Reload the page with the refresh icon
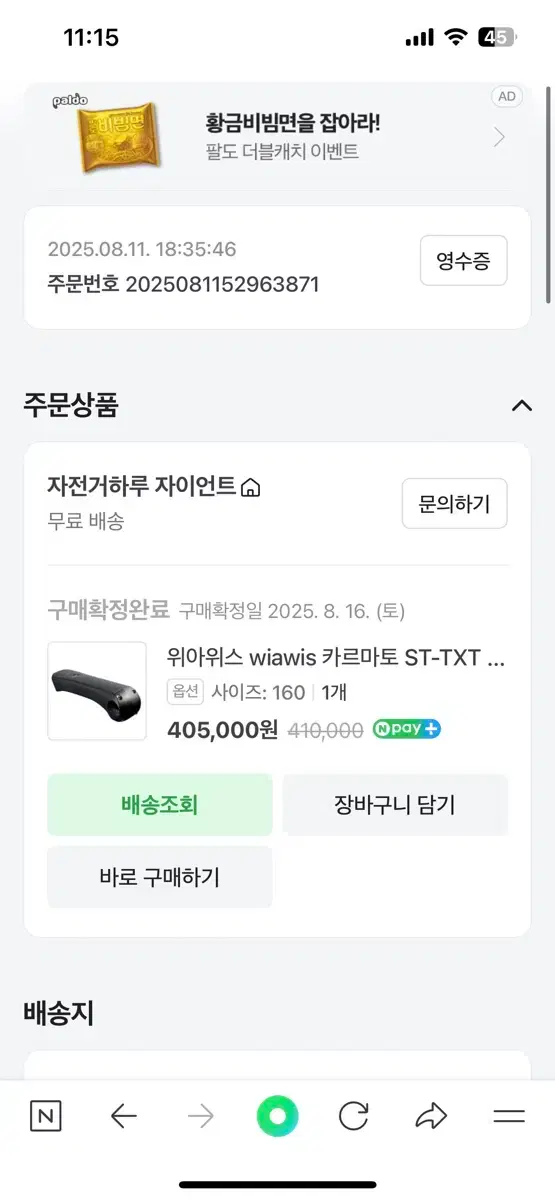The height and width of the screenshot is (1200, 555). pyautogui.click(x=354, y=1116)
